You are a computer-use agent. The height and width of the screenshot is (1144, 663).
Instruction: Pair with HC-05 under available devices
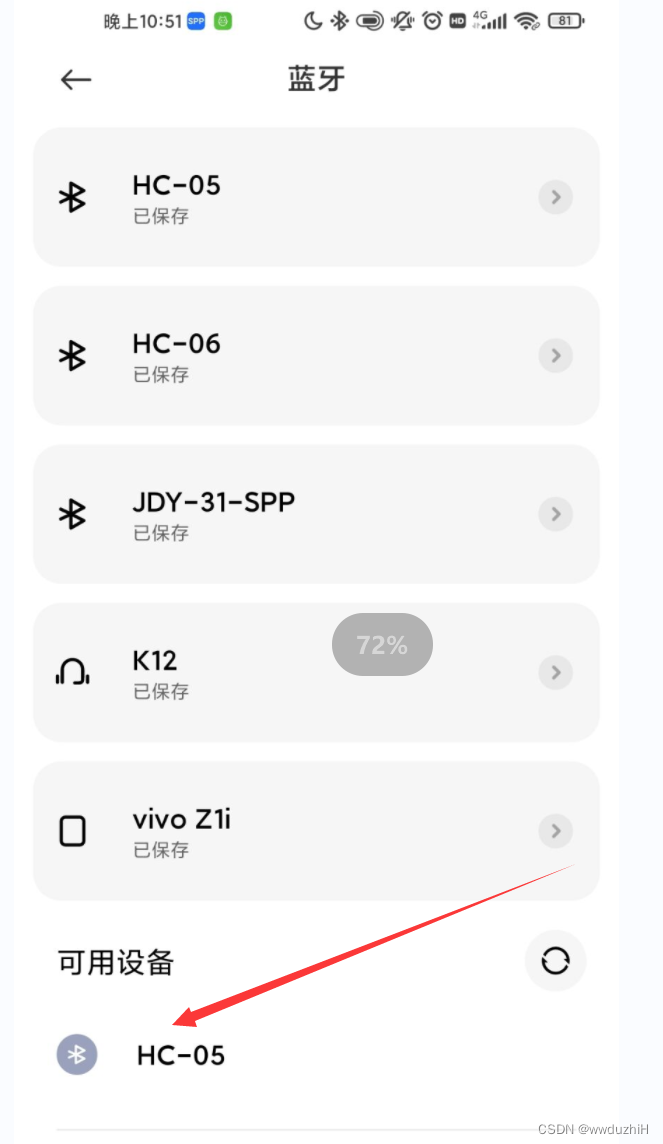(x=181, y=1055)
